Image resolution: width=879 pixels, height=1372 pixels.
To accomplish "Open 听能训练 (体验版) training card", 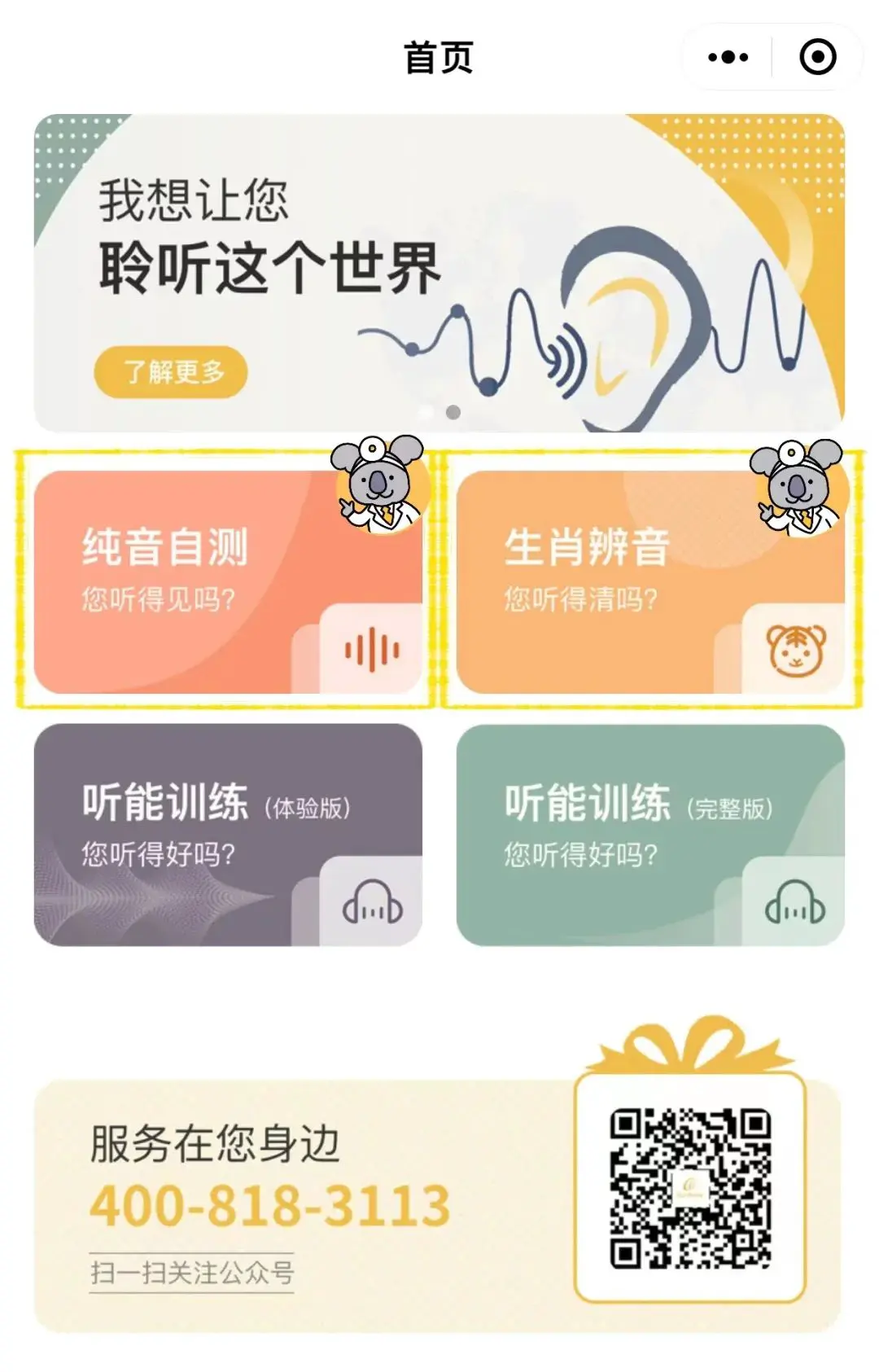I will 228,835.
